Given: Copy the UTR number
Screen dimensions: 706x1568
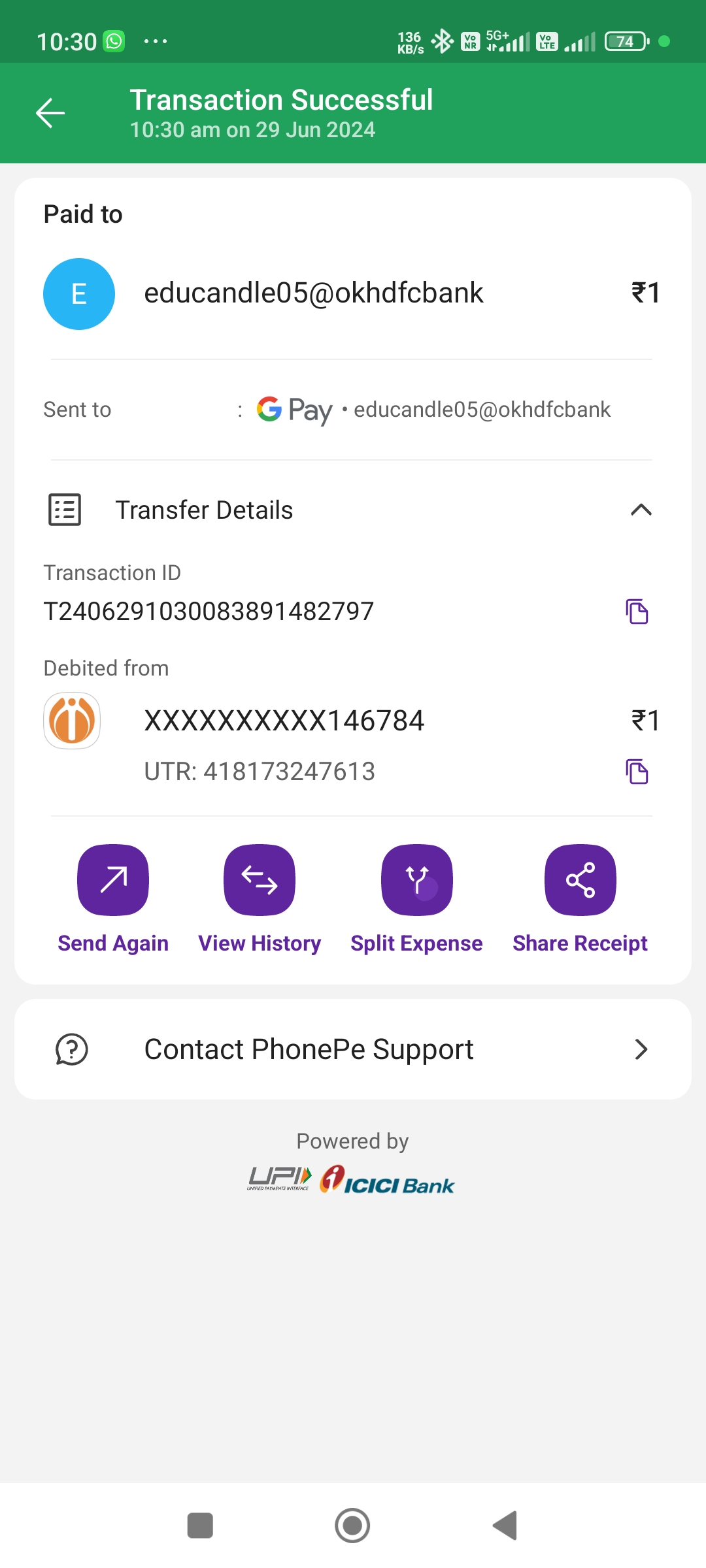Looking at the screenshot, I should [x=637, y=772].
